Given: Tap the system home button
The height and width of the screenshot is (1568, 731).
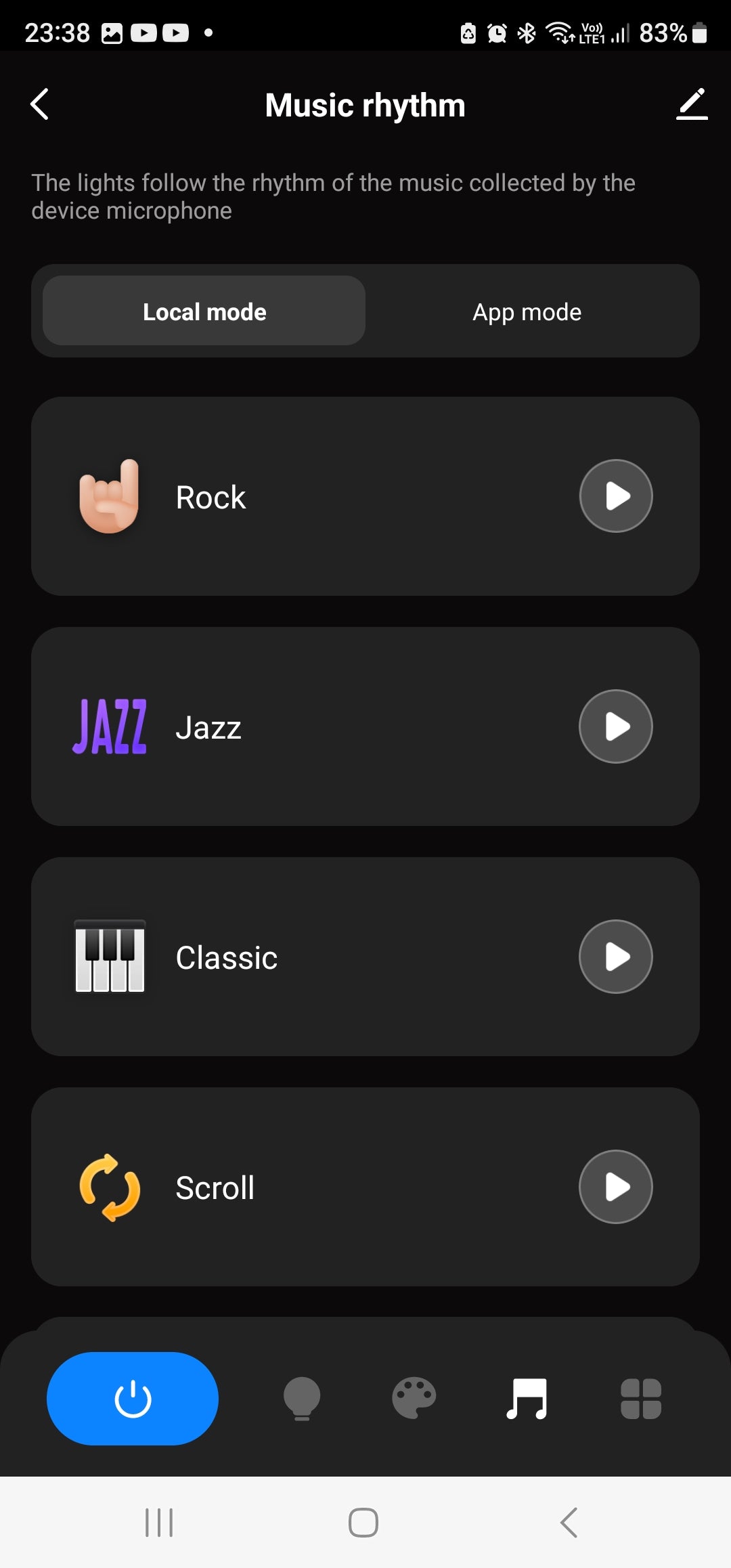Looking at the screenshot, I should point(363,1523).
